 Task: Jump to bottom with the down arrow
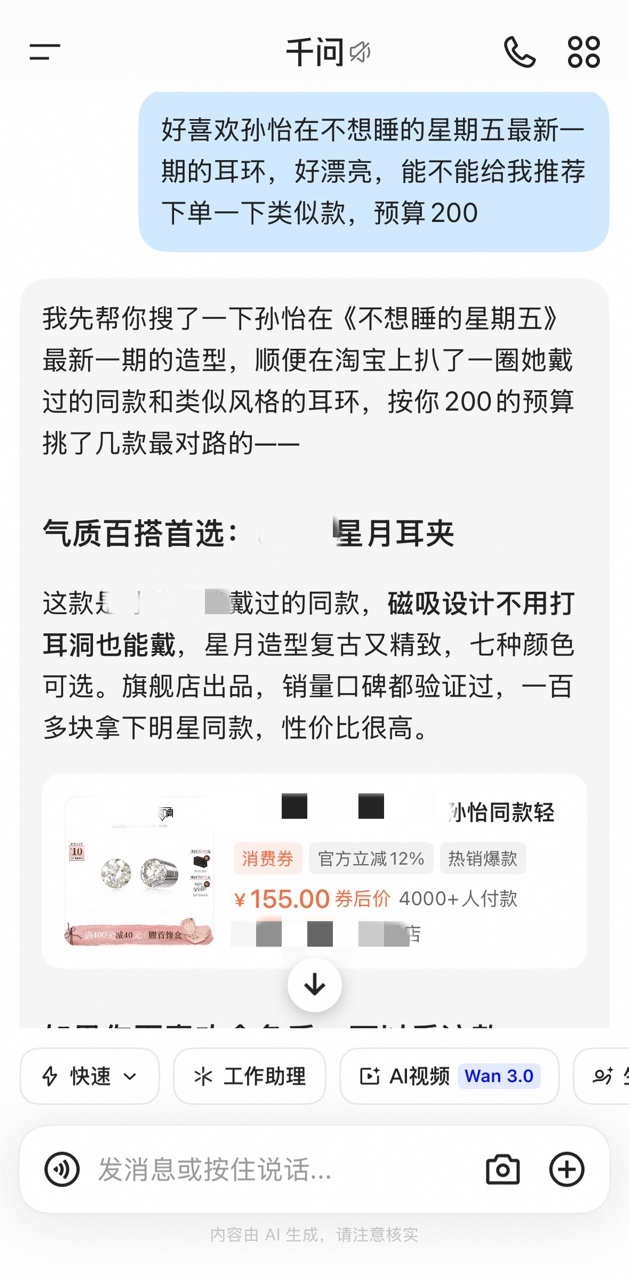[x=315, y=985]
